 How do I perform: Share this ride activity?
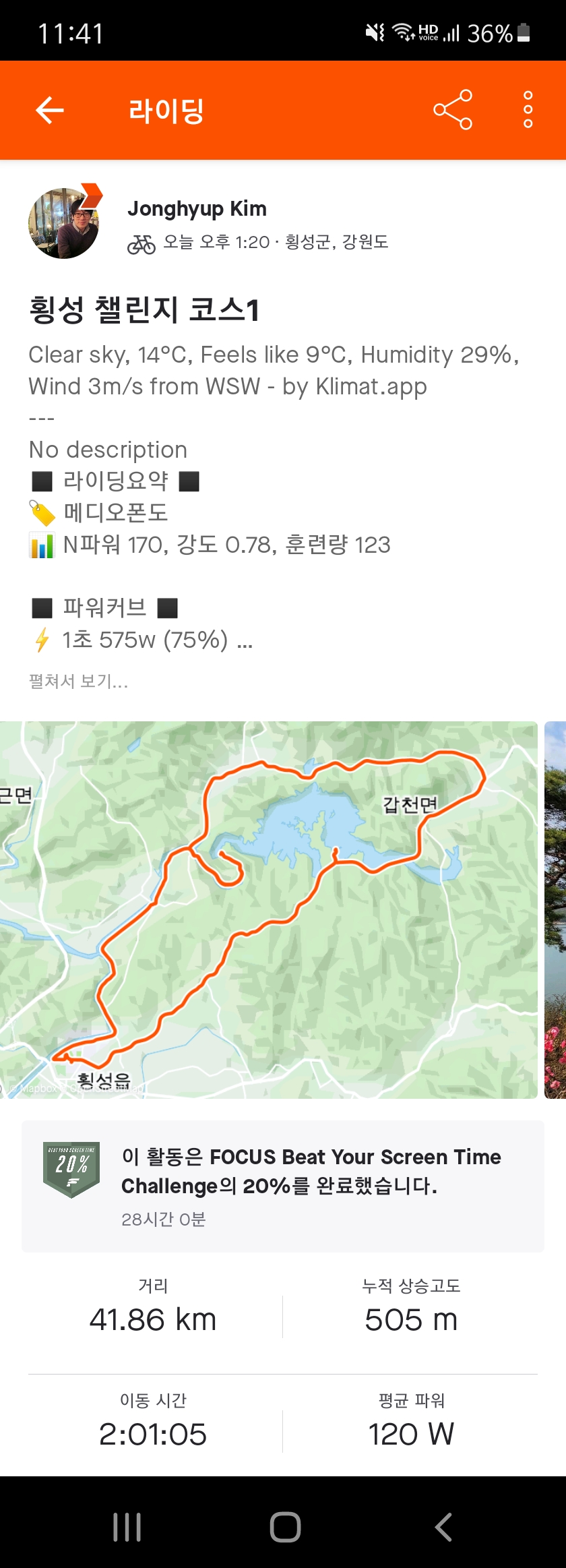(453, 110)
